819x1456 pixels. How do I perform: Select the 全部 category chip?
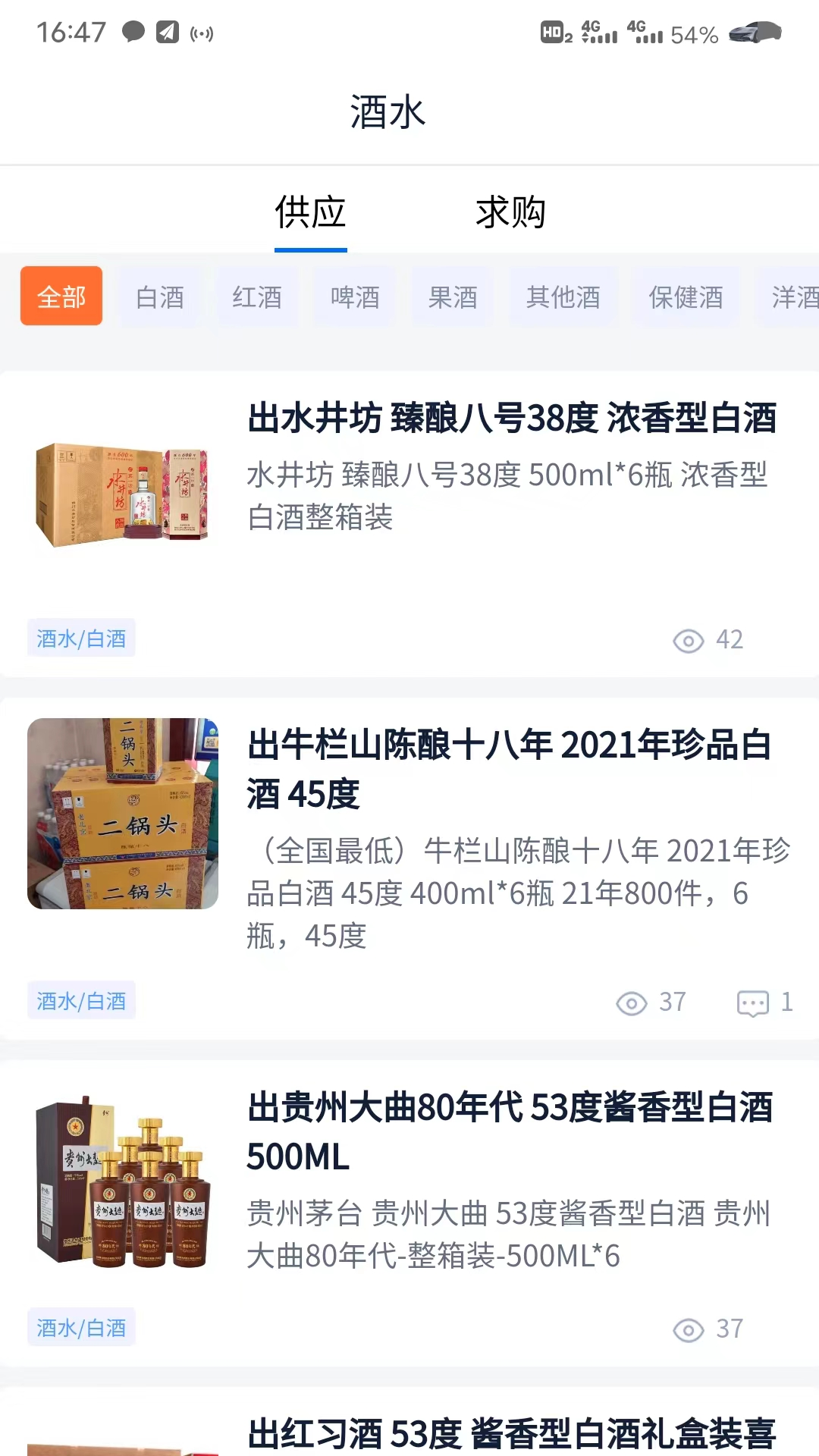[x=61, y=297]
